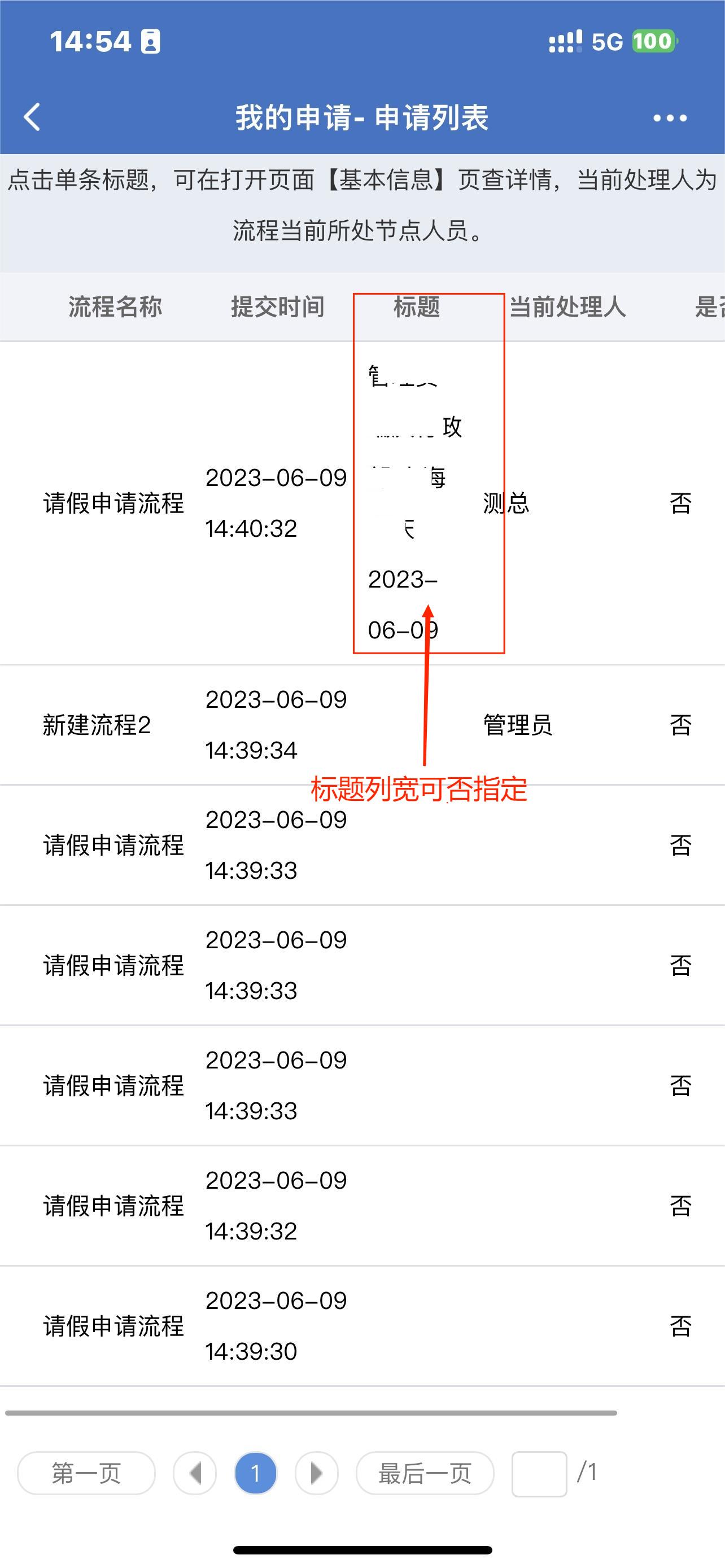Open the three-dot overflow menu
This screenshot has width=725, height=1568.
click(x=670, y=118)
